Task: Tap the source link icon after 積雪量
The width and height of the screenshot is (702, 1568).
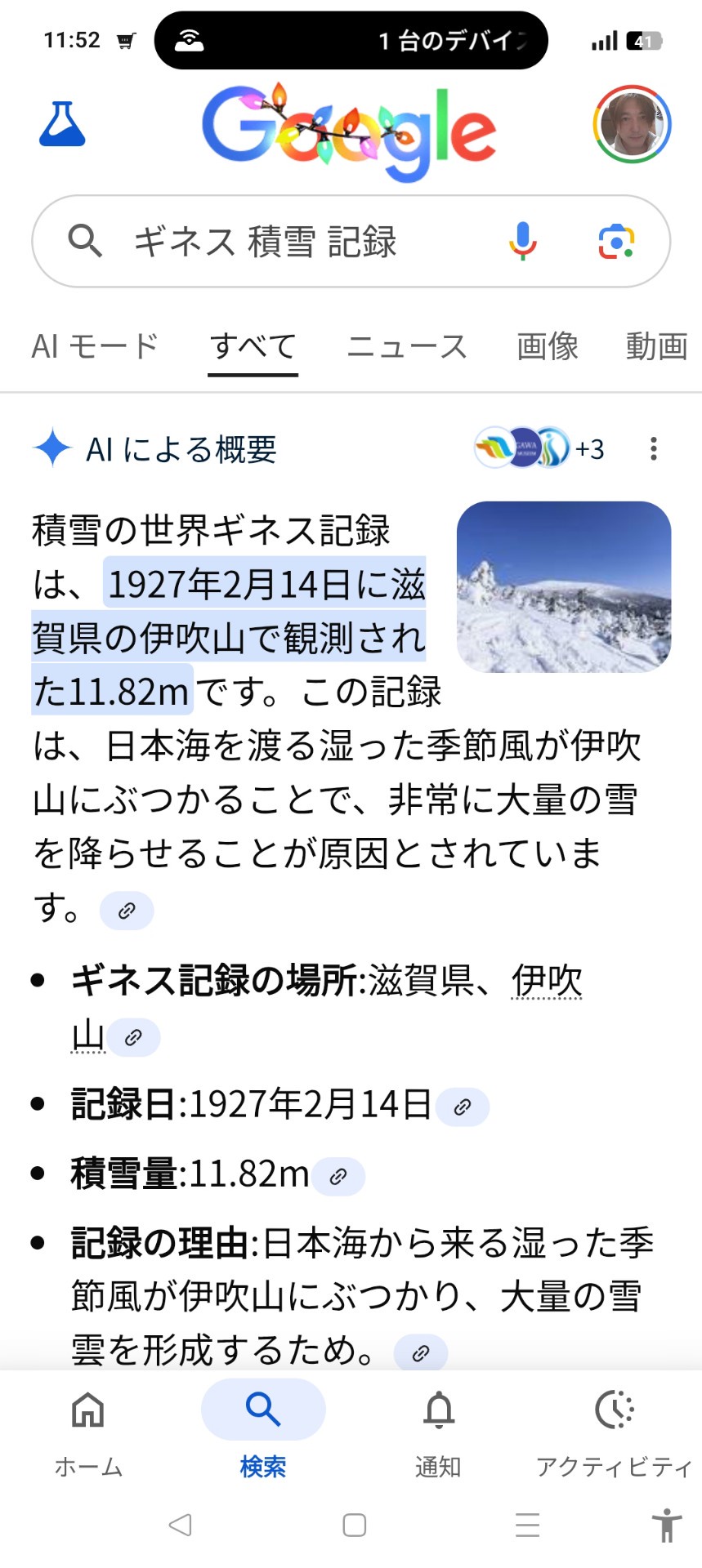Action: click(x=338, y=1176)
